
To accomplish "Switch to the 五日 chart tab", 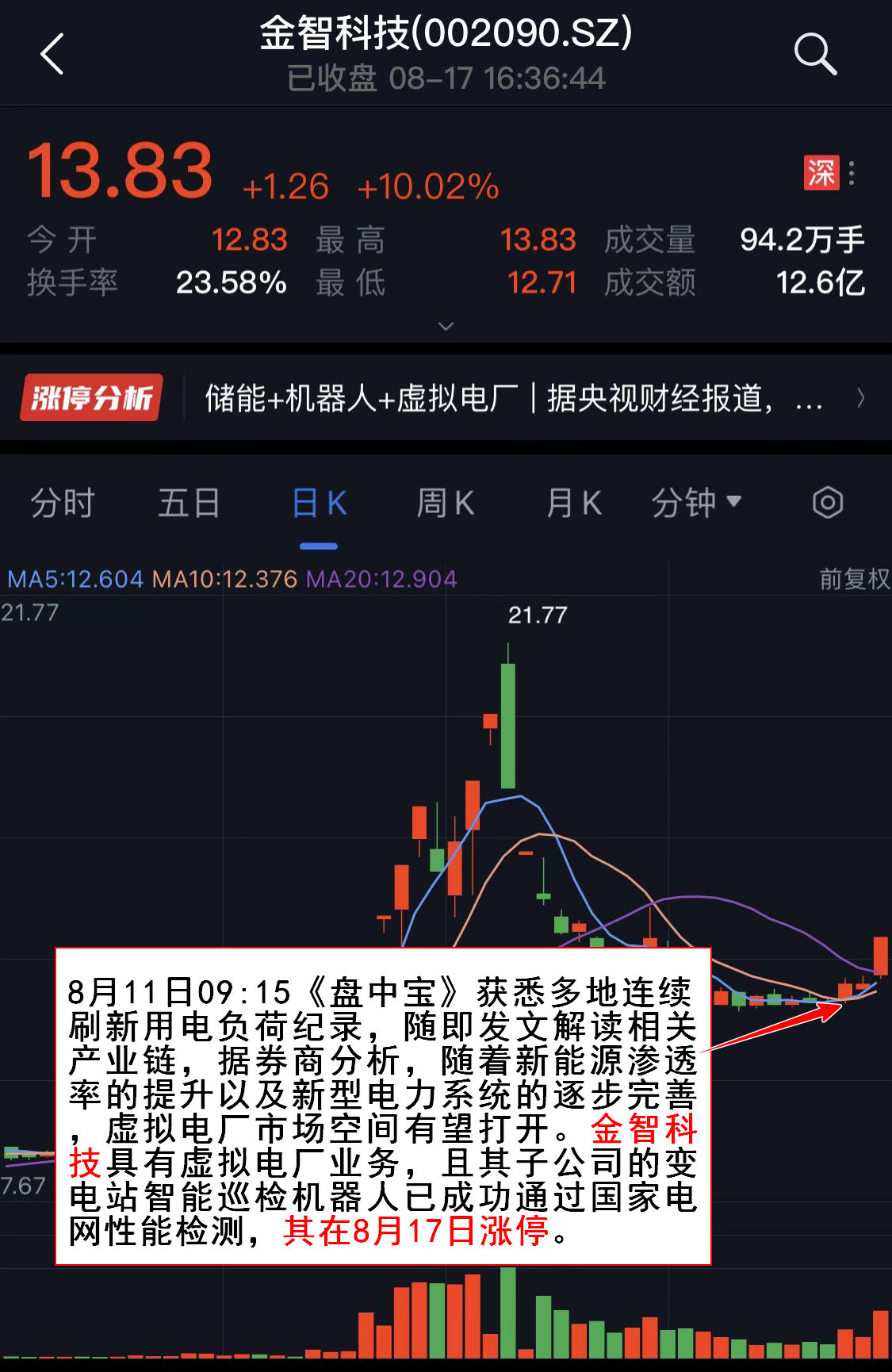I will click(x=189, y=503).
